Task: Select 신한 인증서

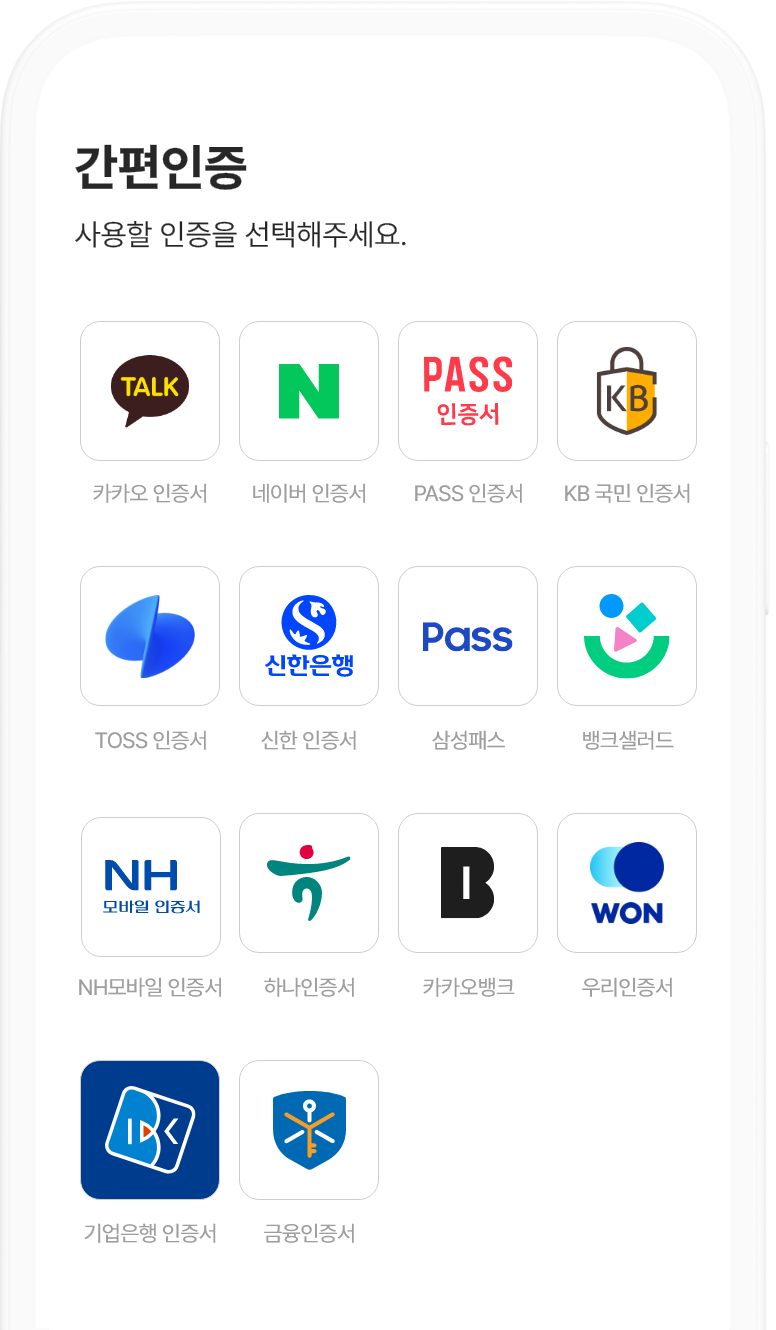Action: (x=309, y=636)
